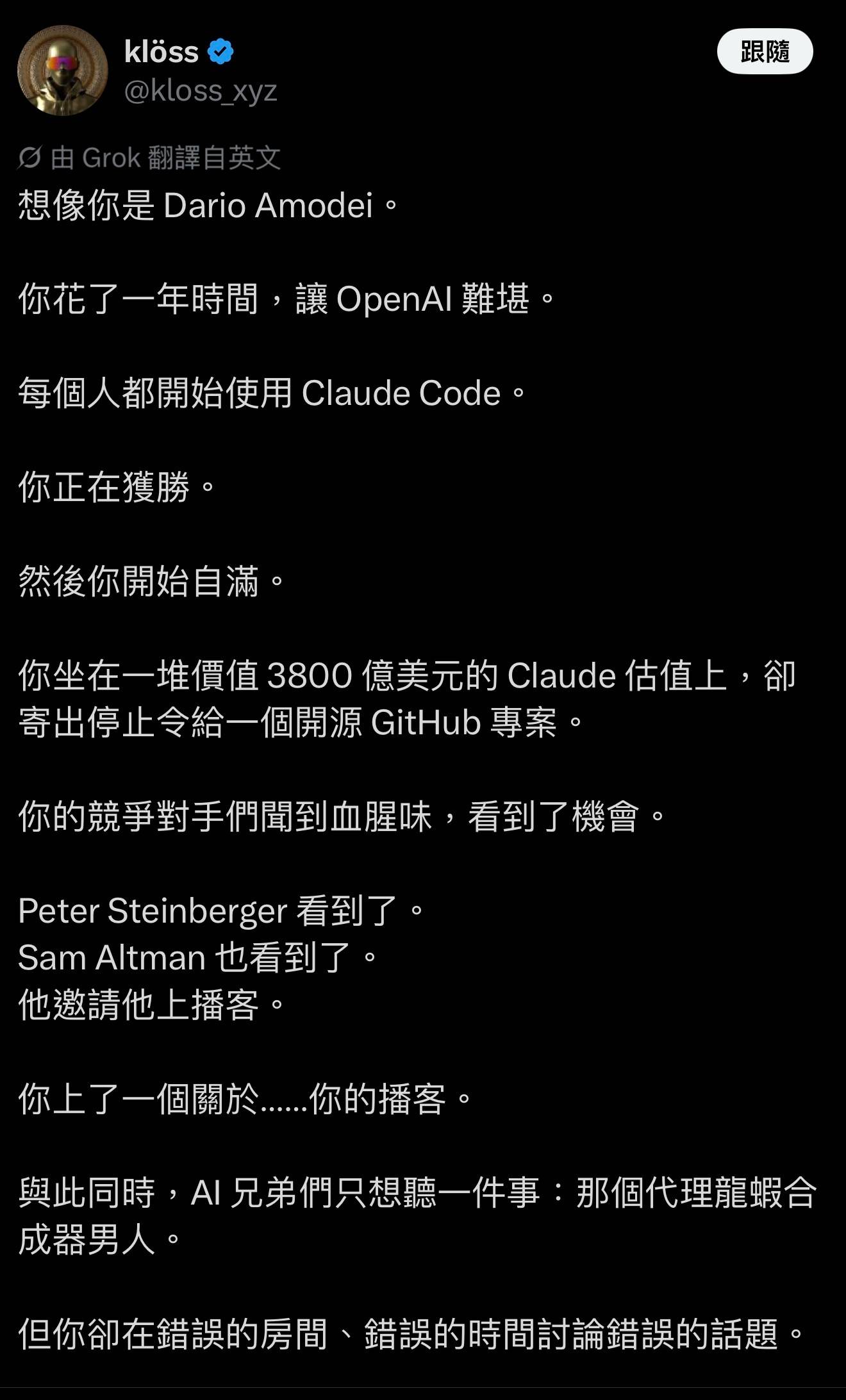This screenshot has height=1400, width=846.
Task: Open klöss's profile picture
Action: click(x=62, y=70)
